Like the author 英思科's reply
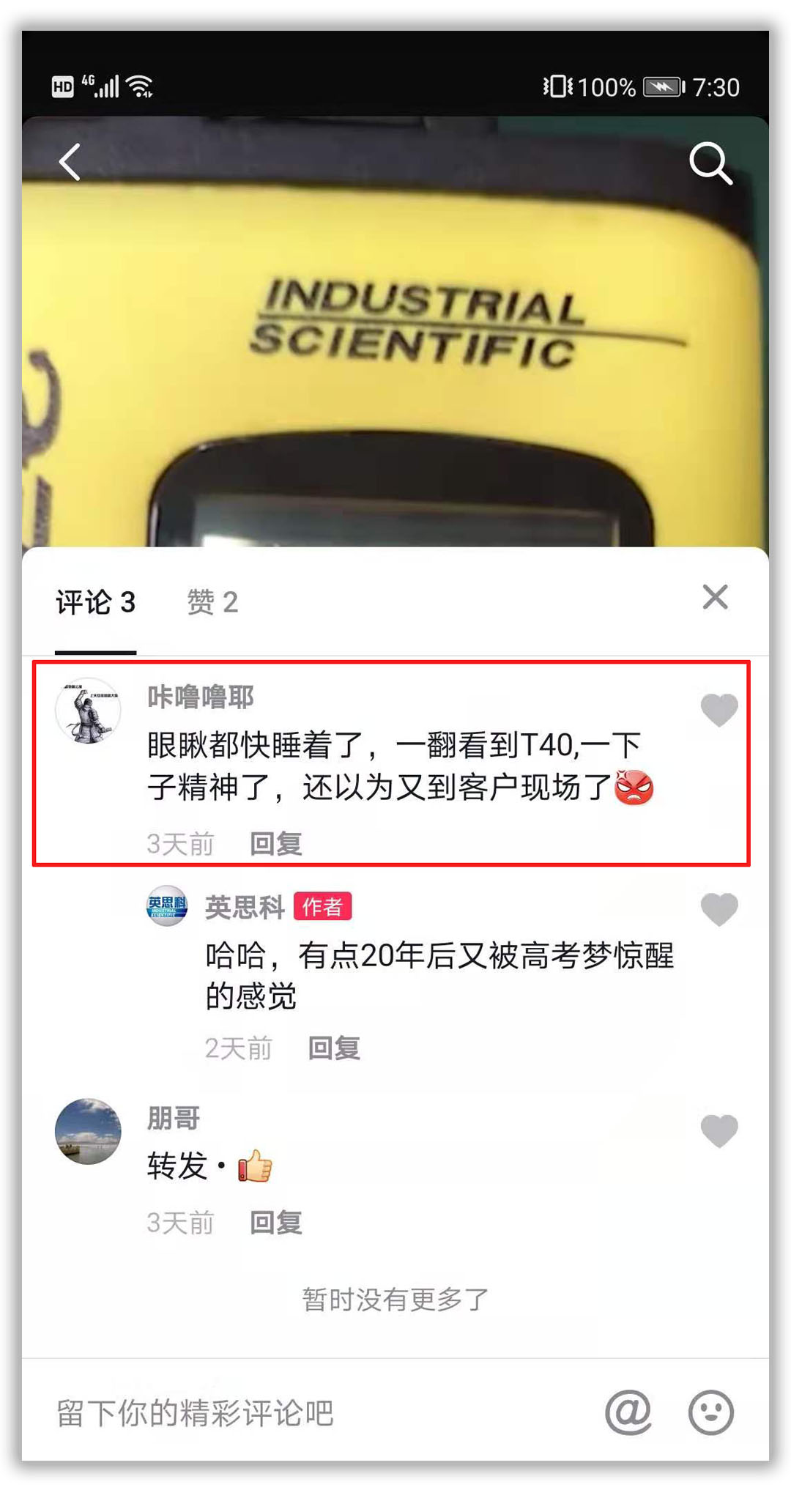This screenshot has height=1512, width=791. tap(718, 910)
